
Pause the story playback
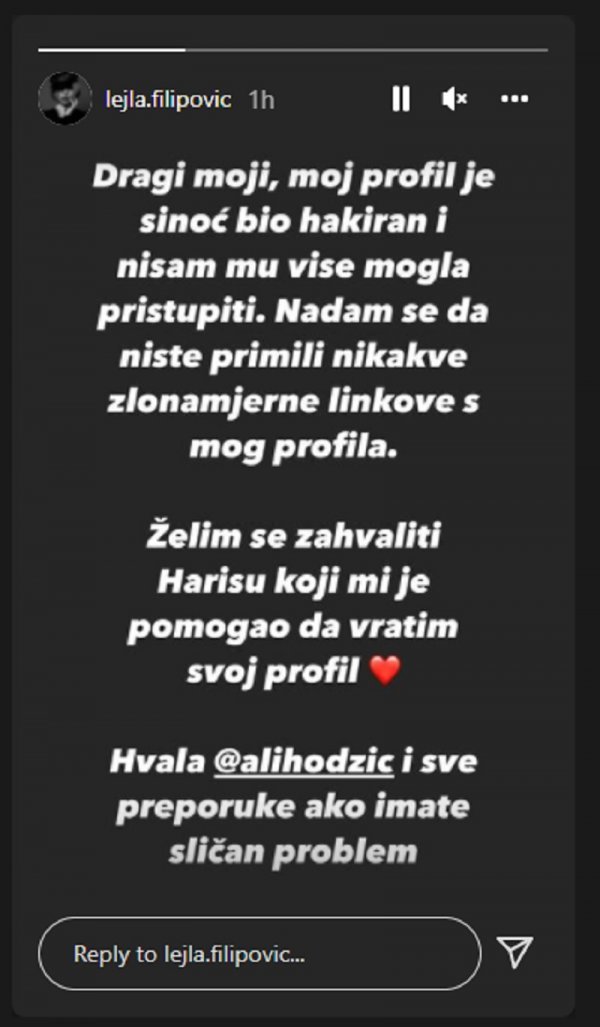point(401,99)
